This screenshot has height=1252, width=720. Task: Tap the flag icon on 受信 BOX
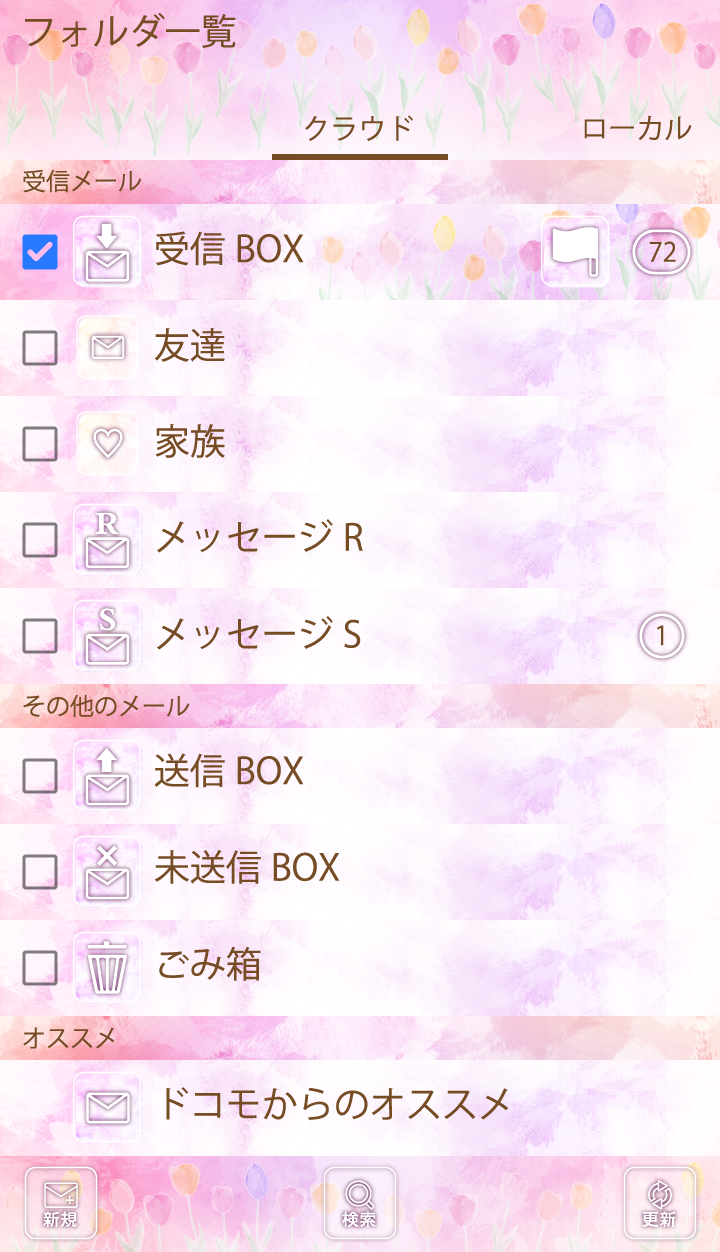[x=576, y=252]
